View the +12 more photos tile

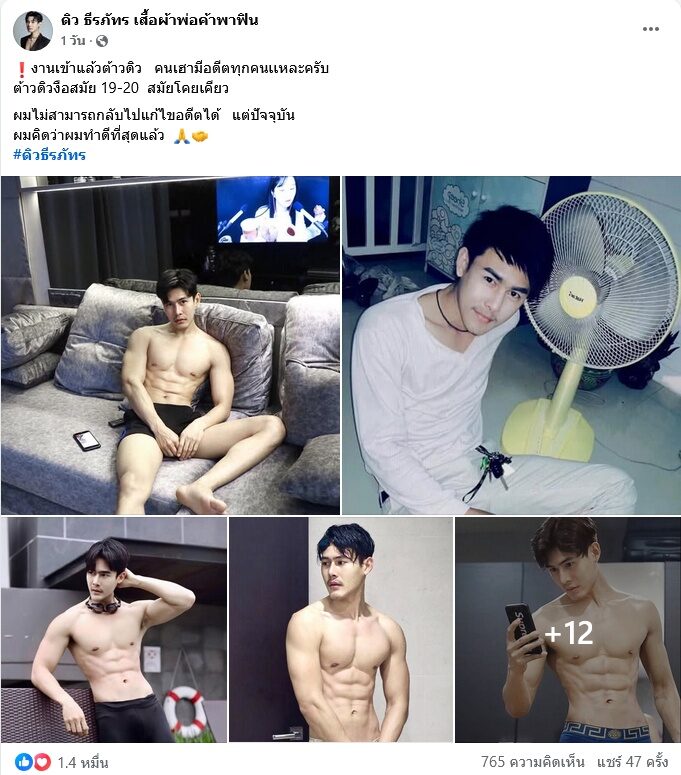567,630
